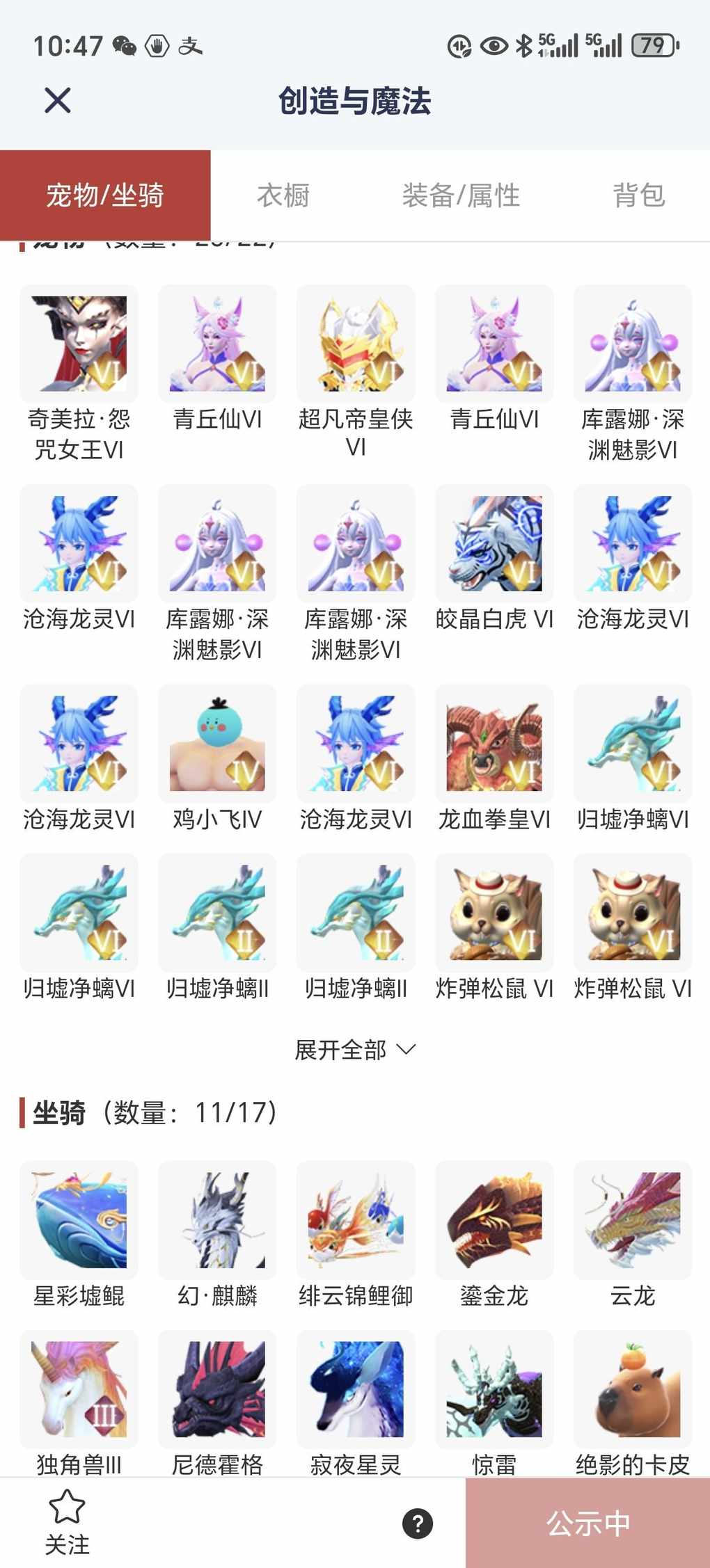Open the 幻·麒麟 mount
The height and width of the screenshot is (1568, 710).
pos(217,1220)
